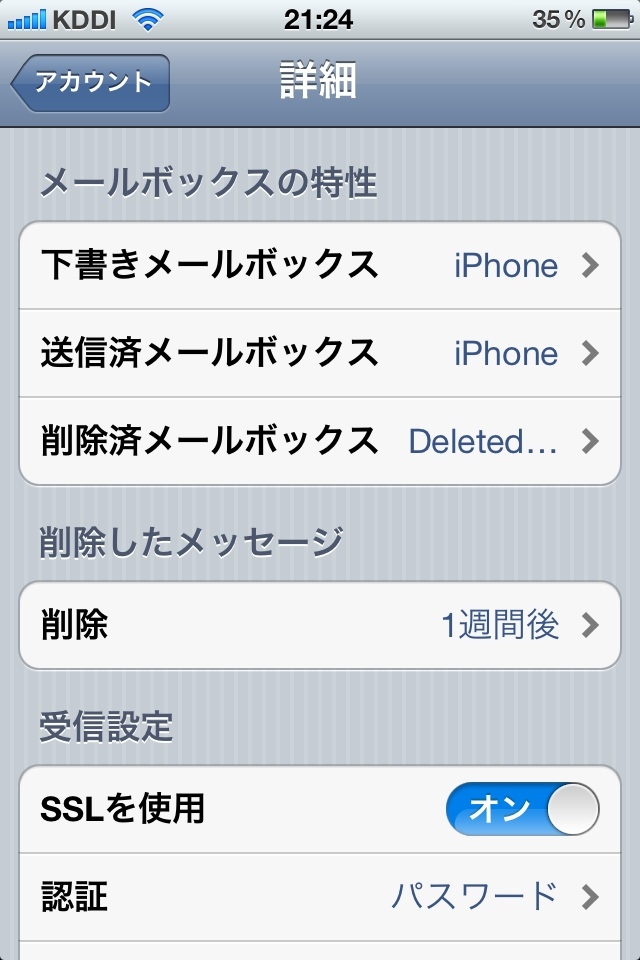Viewport: 640px width, 960px height.
Task: Toggle SSLを使用 switch off
Action: click(522, 809)
